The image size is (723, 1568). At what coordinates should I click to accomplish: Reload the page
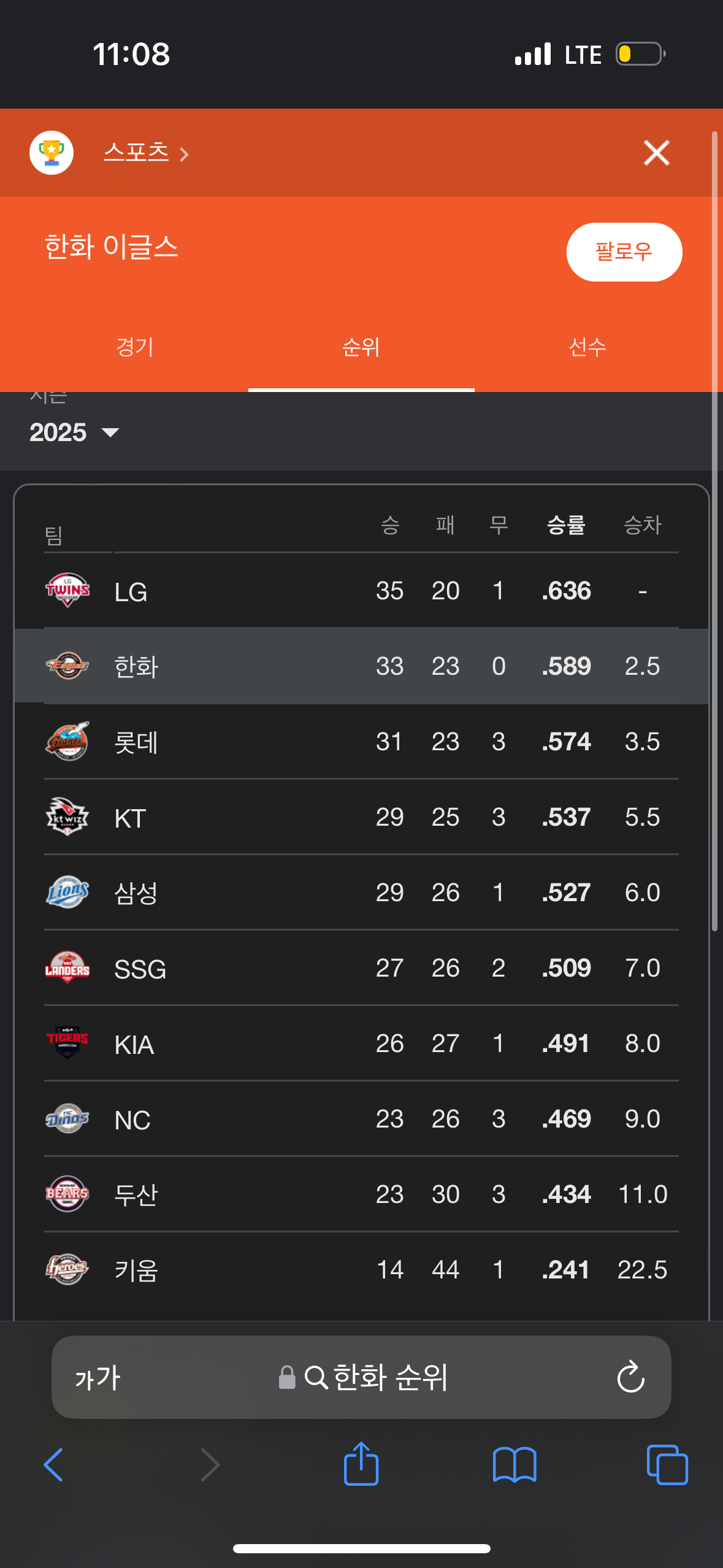[630, 1377]
